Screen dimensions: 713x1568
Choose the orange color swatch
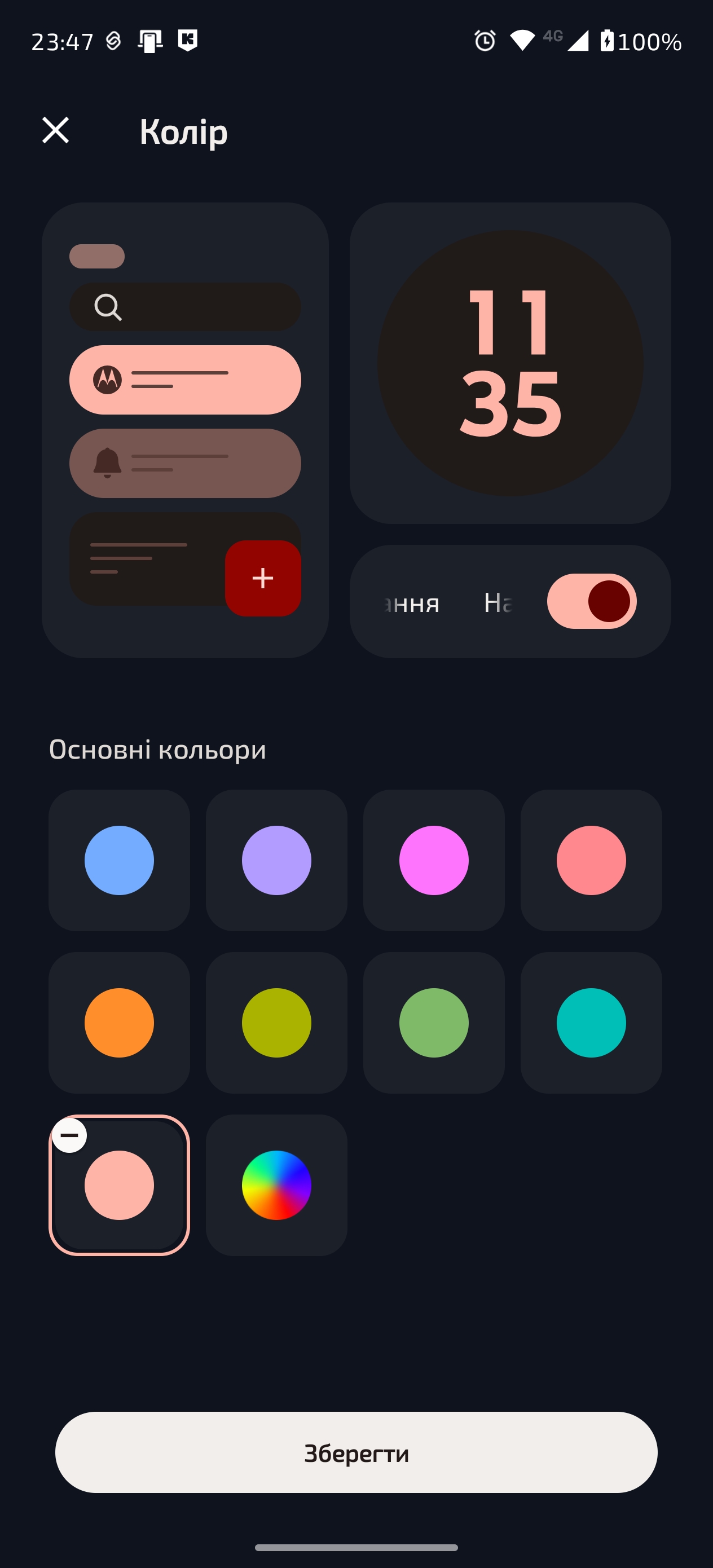(120, 1023)
